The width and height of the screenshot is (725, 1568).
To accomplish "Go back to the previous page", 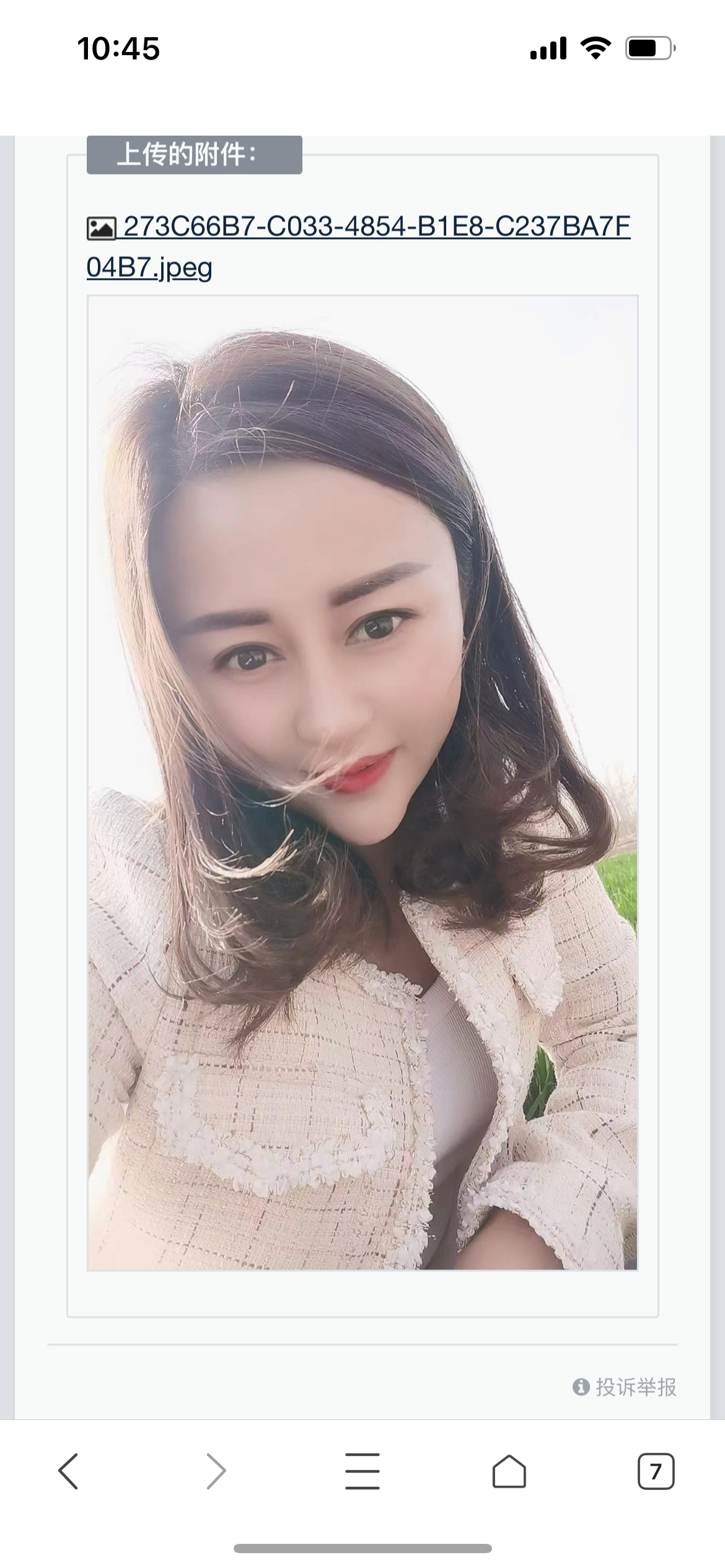I will (x=68, y=1471).
